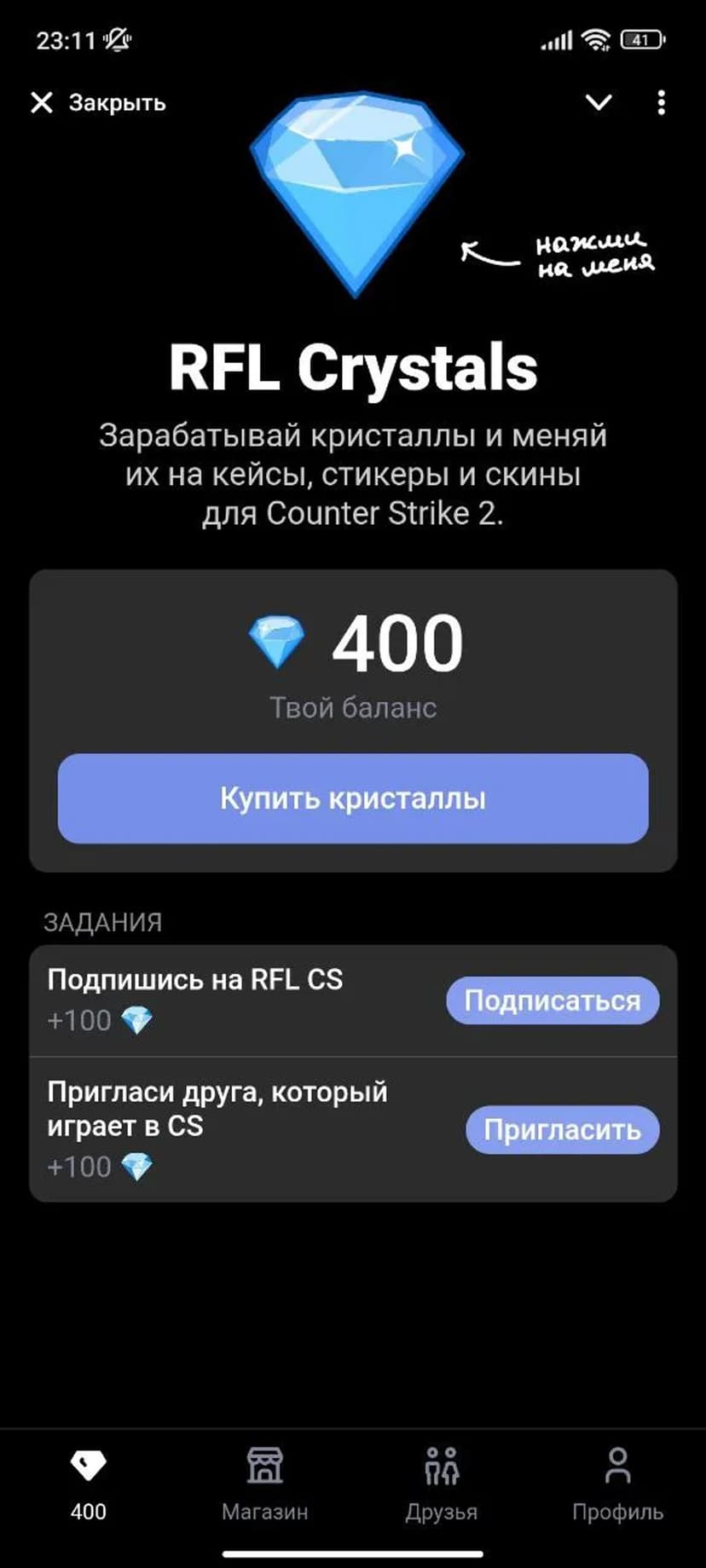This screenshot has height=1568, width=706.
Task: Collapse the app with the chevron
Action: (x=599, y=103)
